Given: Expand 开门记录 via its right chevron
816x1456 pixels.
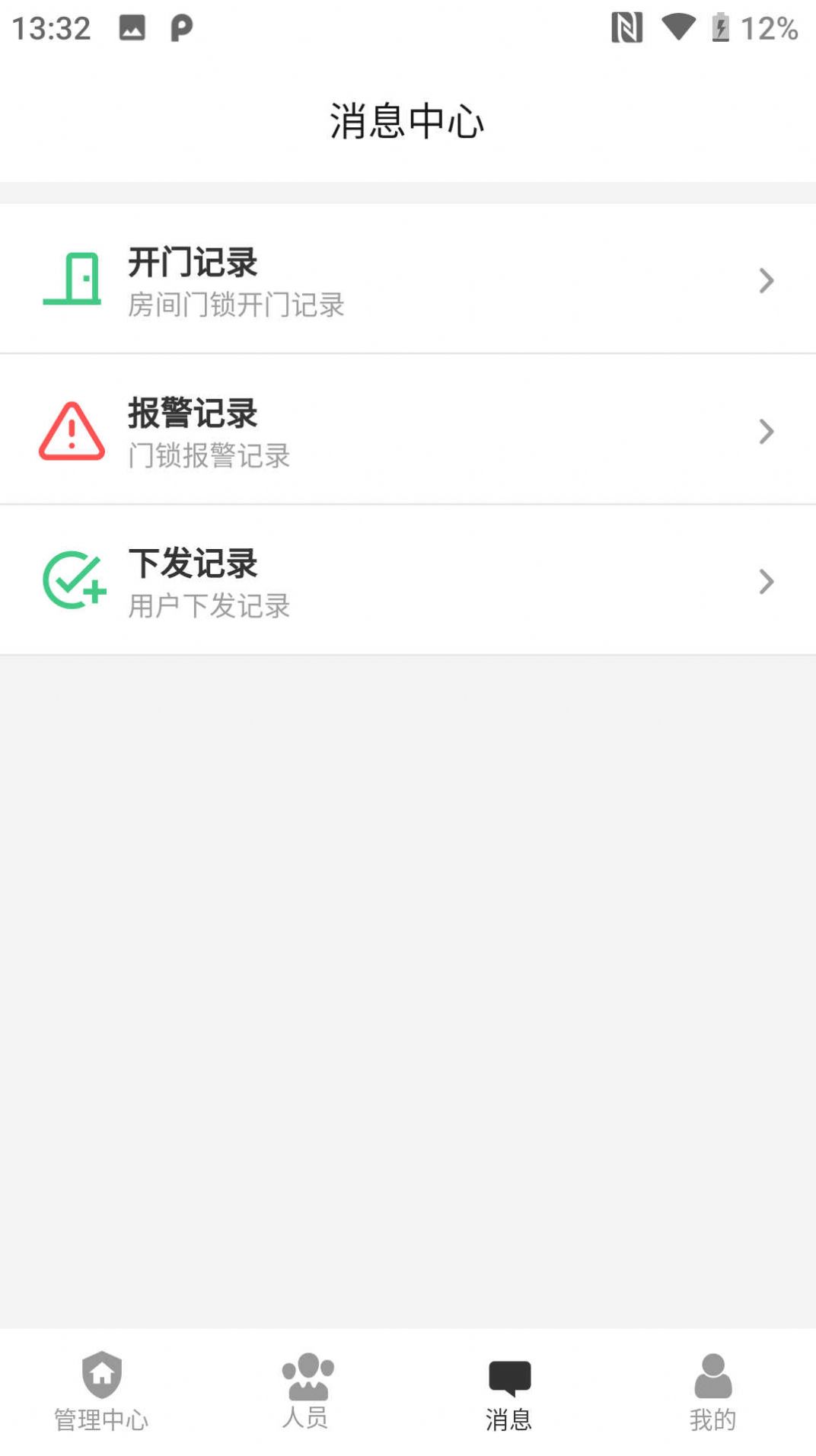Looking at the screenshot, I should point(766,280).
